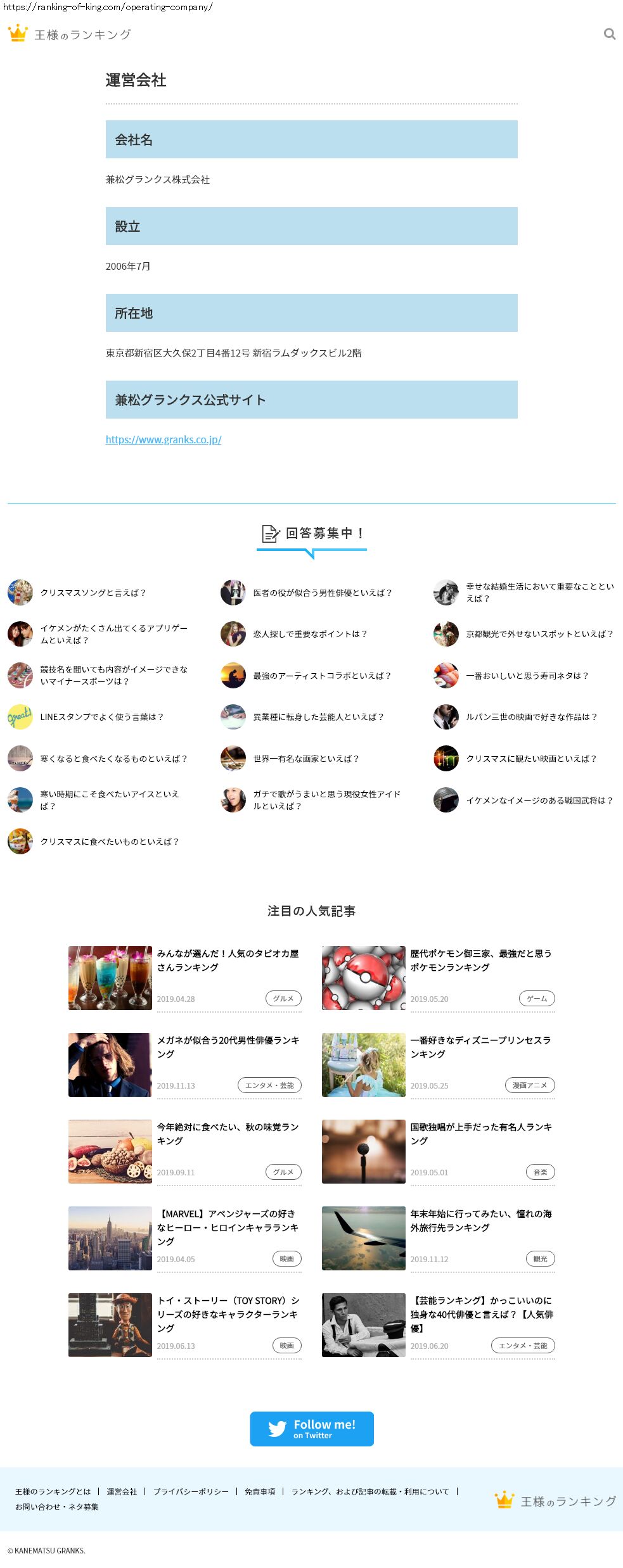Image resolution: width=623 pixels, height=1568 pixels.
Task: Open question 医者の役が似合う男性俳優といえば？
Action: [322, 593]
